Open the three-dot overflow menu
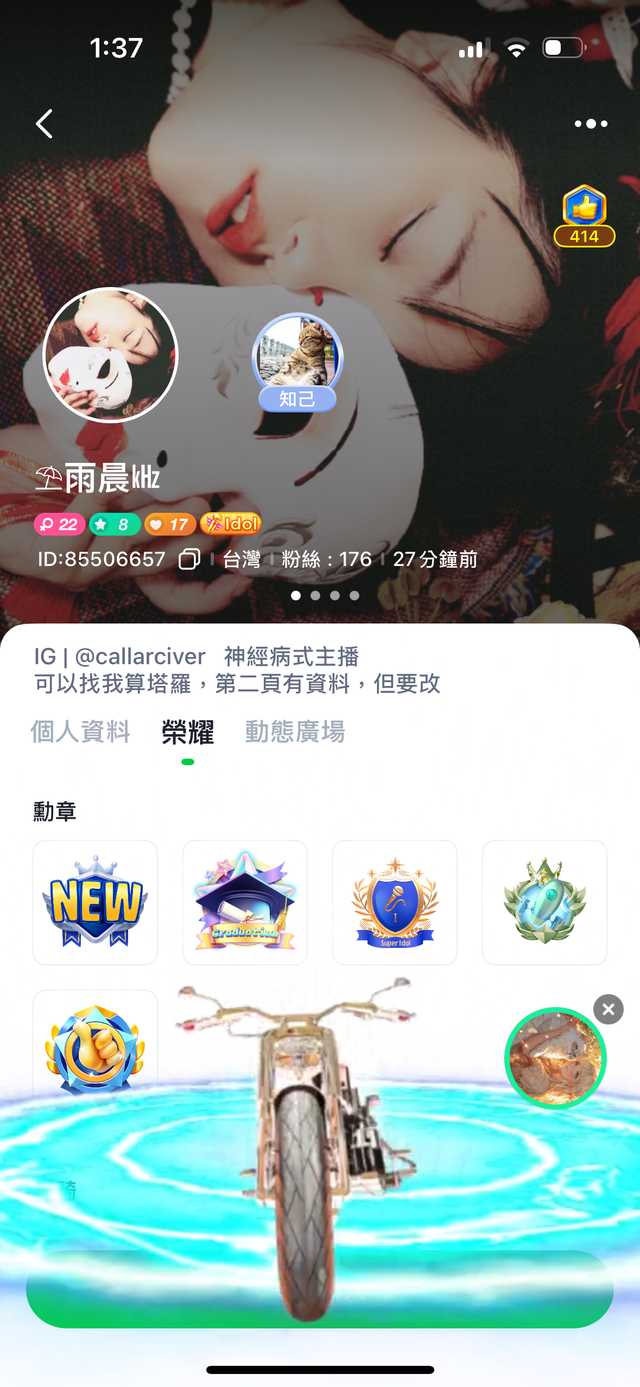This screenshot has height=1387, width=640. 590,124
